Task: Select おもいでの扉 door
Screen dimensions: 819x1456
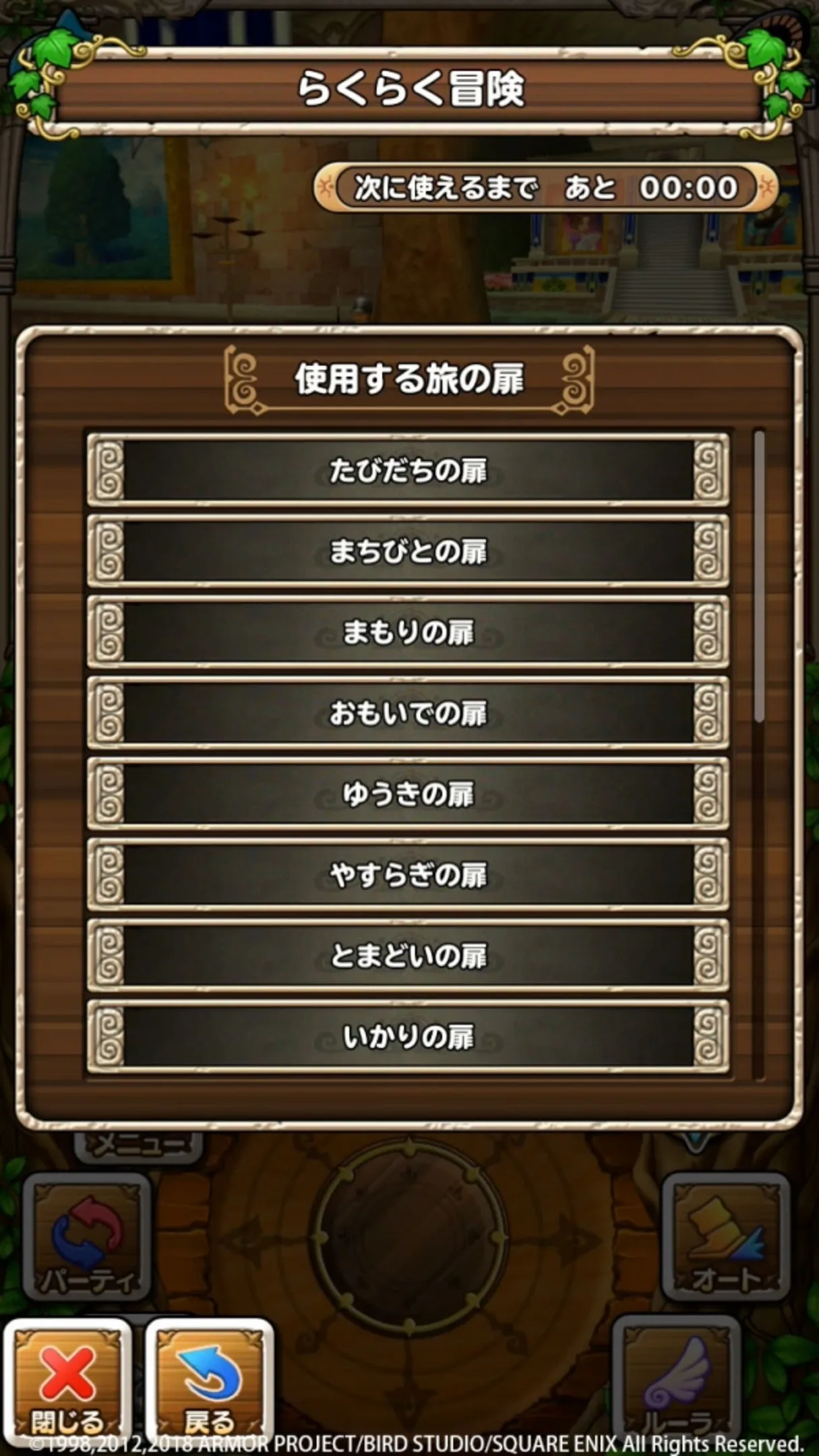Action: point(408,713)
